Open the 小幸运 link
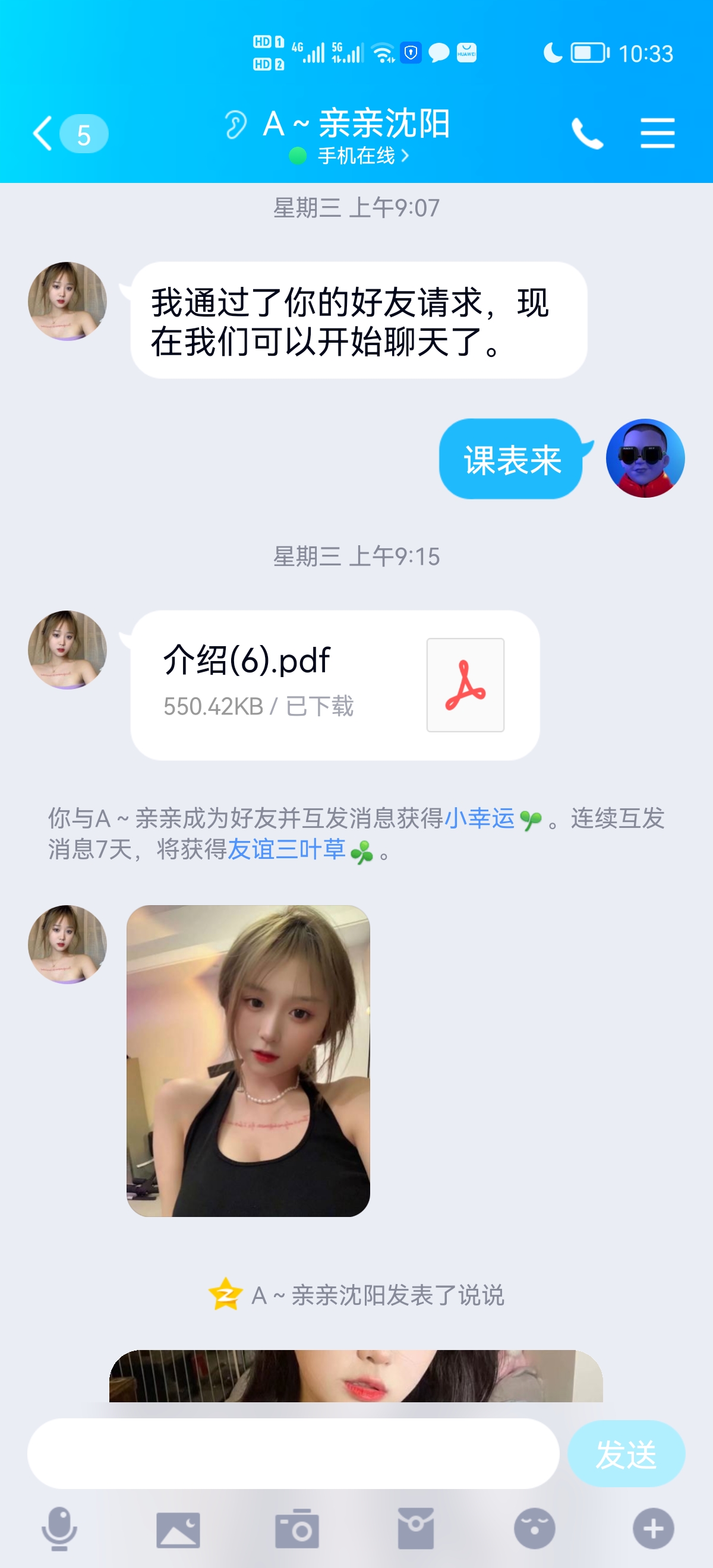This screenshot has width=713, height=1568. click(x=480, y=818)
